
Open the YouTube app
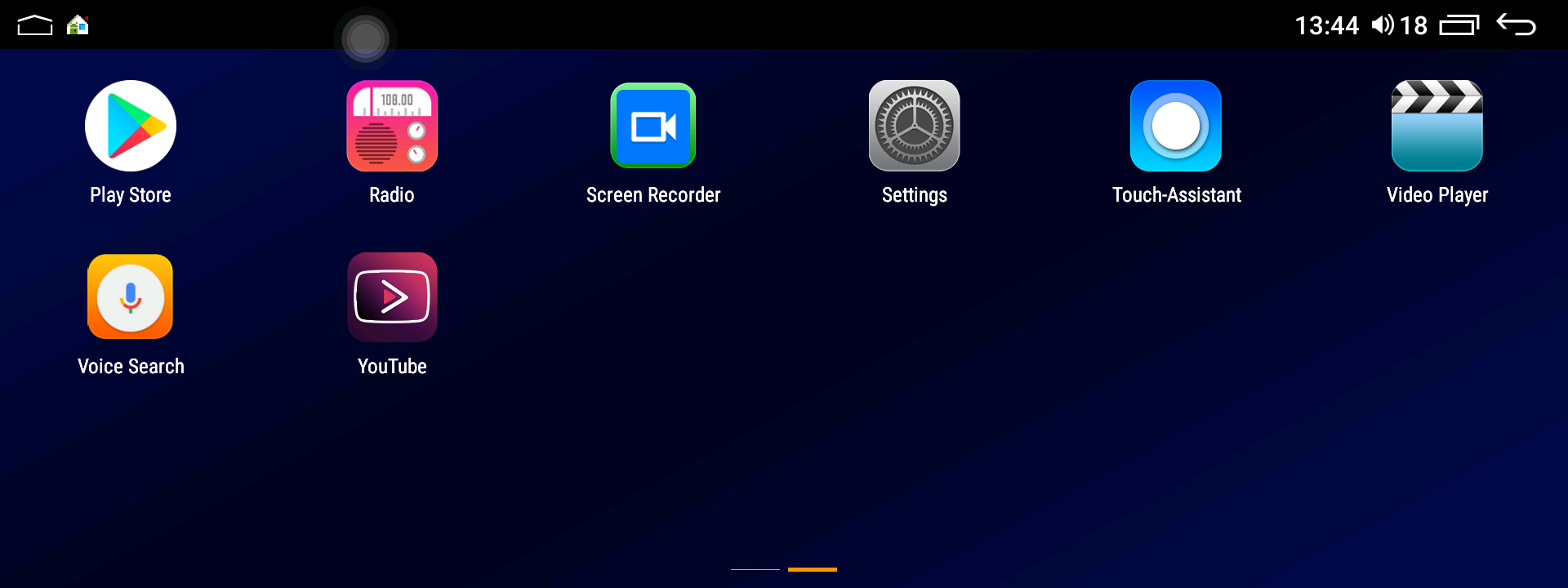pyautogui.click(x=392, y=297)
